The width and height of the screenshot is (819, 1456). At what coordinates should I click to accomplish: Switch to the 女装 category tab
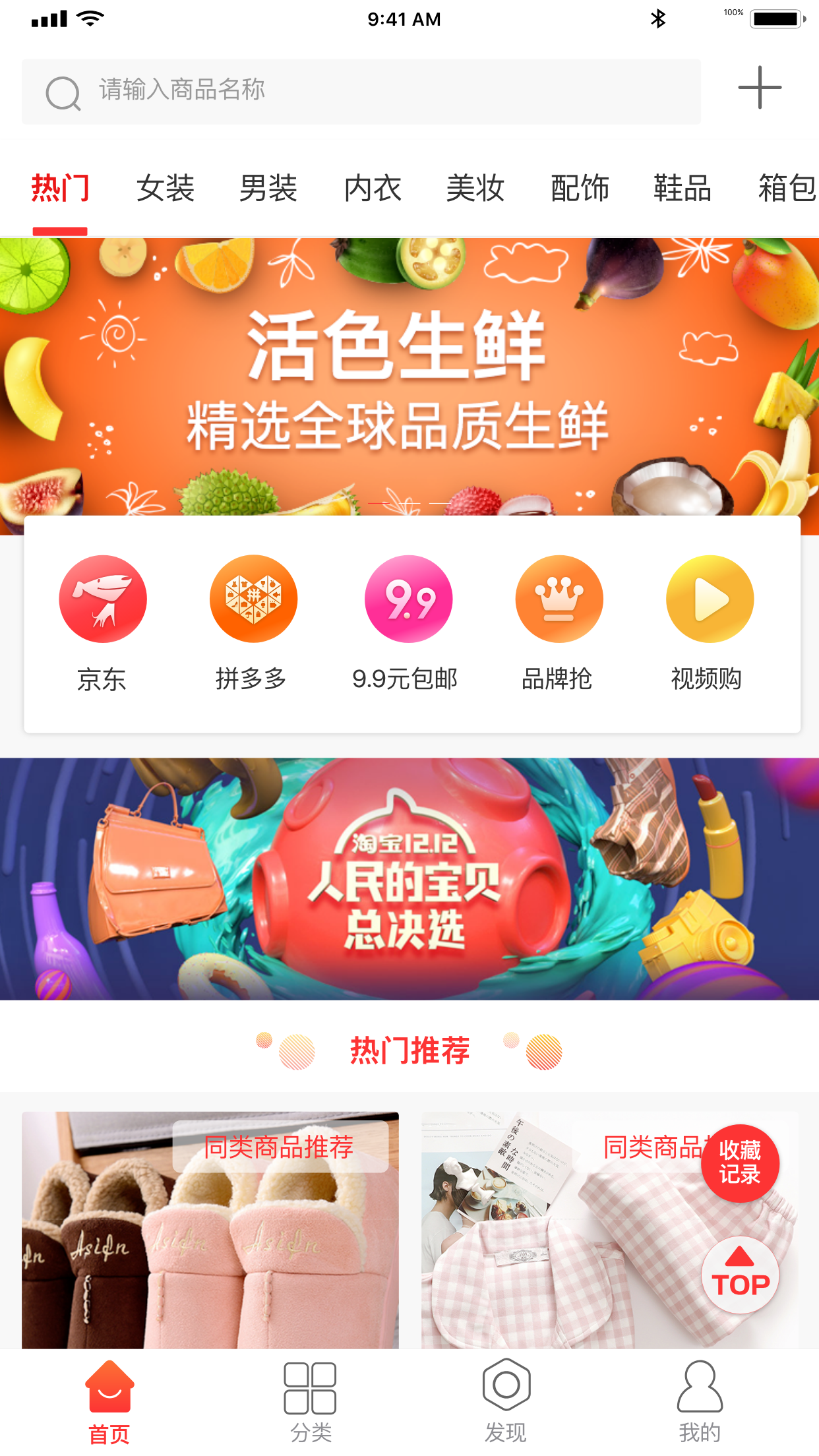pyautogui.click(x=165, y=188)
